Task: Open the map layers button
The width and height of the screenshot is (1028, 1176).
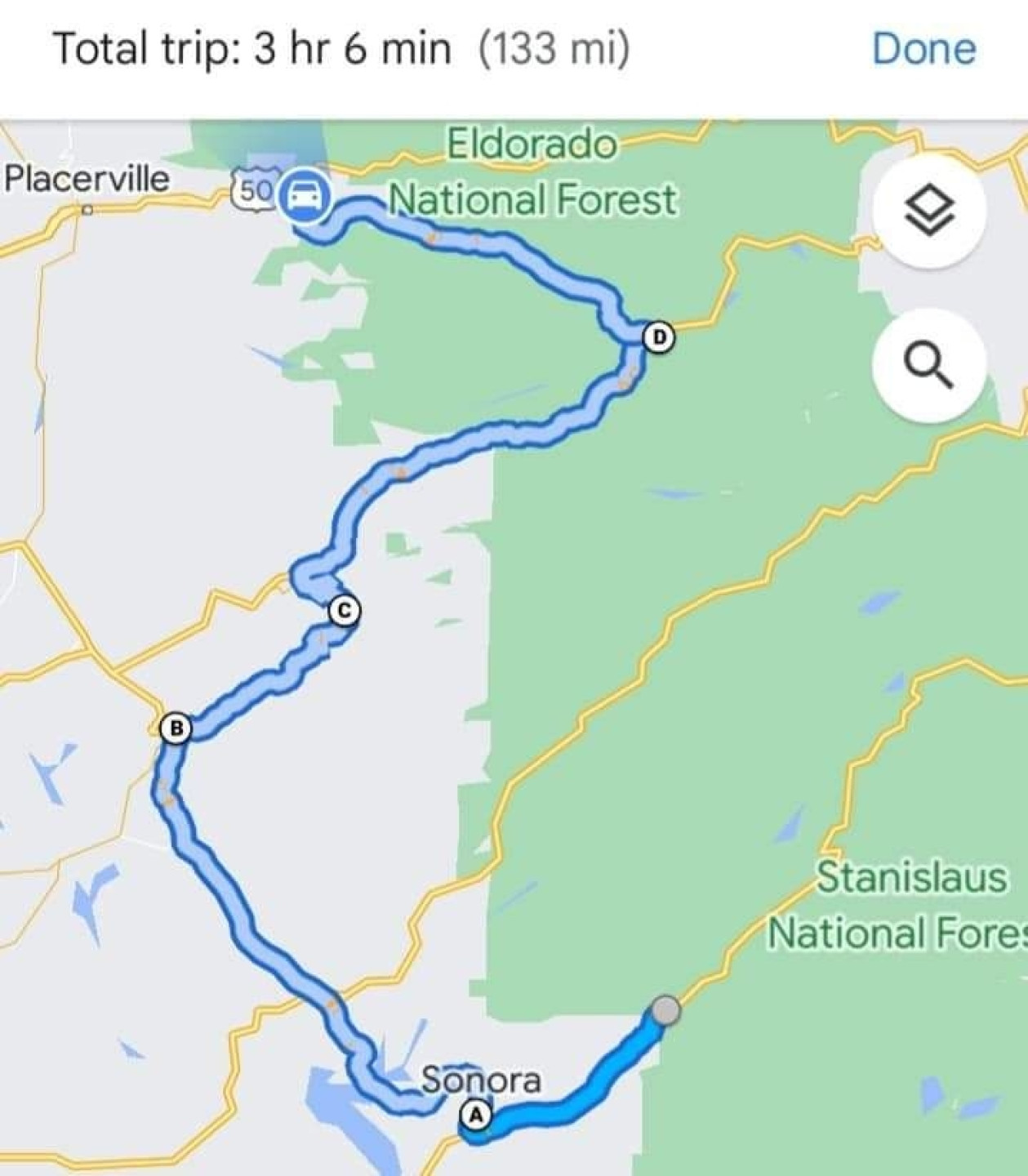Action: 929,211
